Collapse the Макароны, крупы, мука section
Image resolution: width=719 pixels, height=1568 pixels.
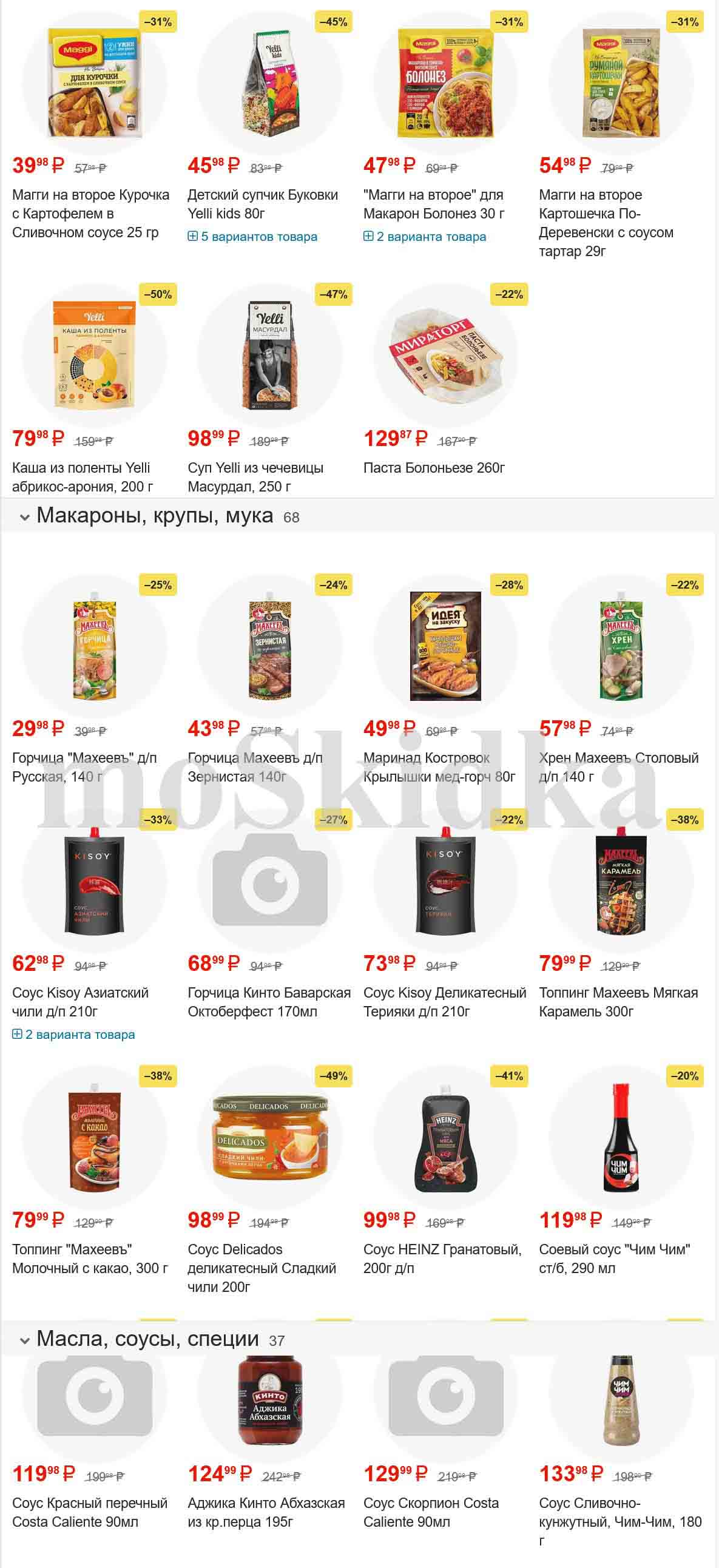tap(25, 518)
